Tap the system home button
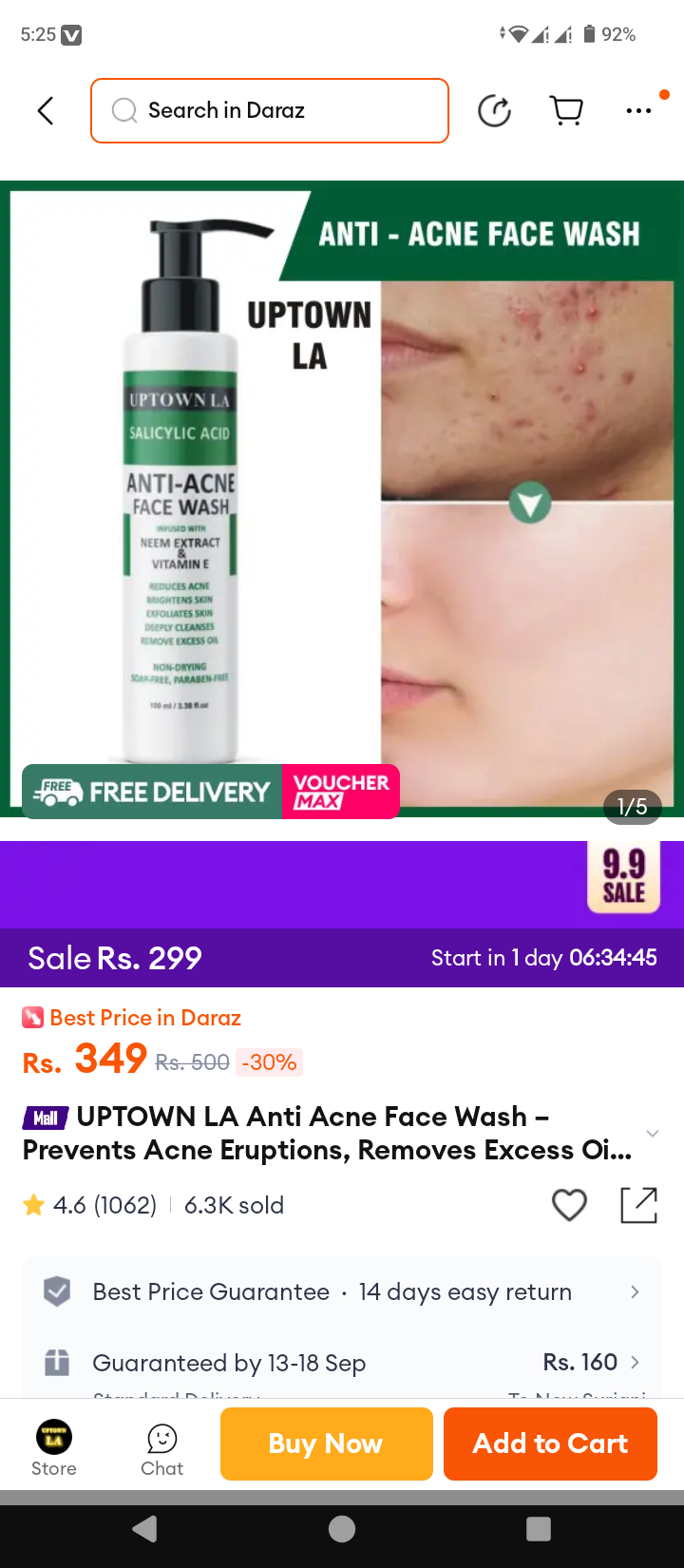This screenshot has width=684, height=1568. coord(342,1528)
